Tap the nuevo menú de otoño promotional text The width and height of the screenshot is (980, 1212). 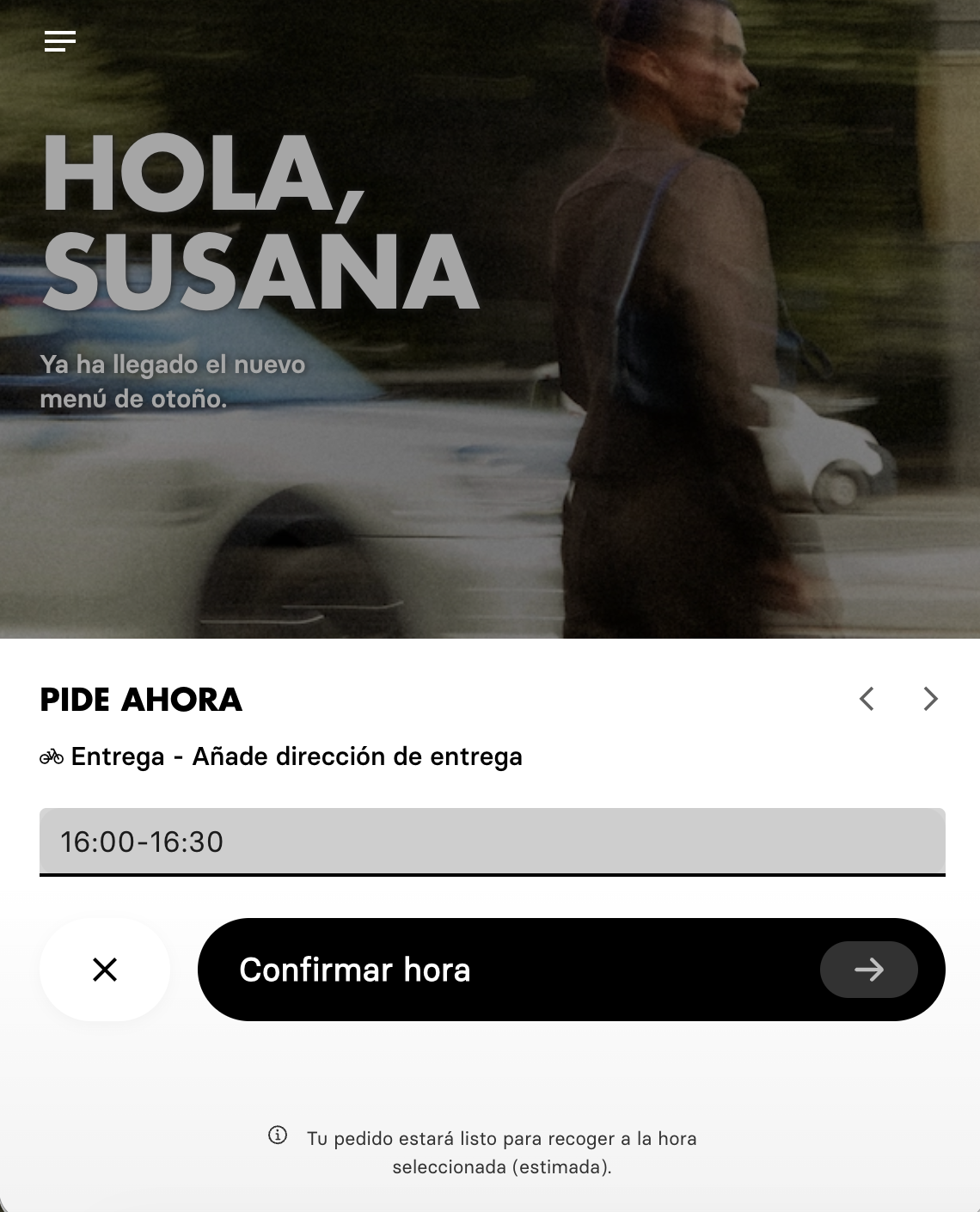(x=172, y=382)
